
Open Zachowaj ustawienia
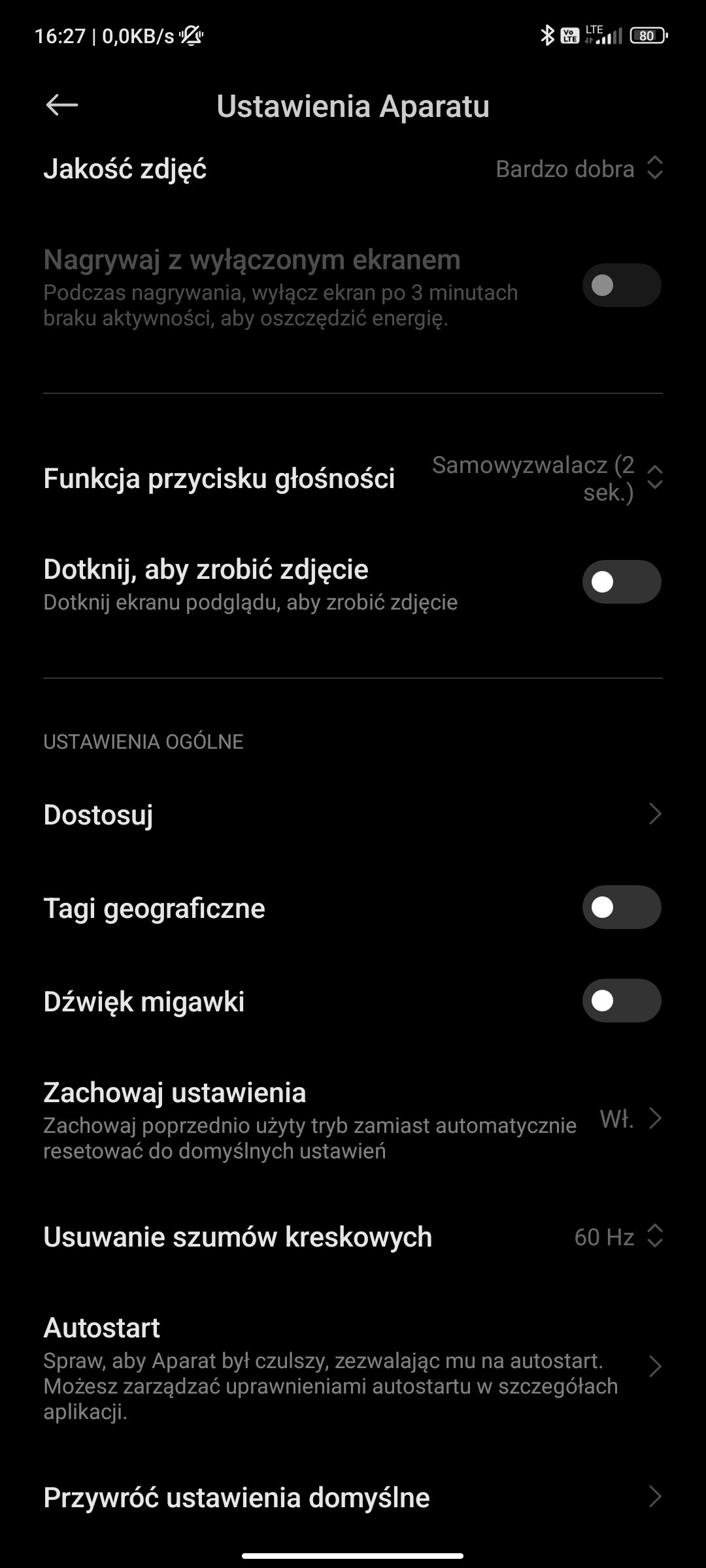(353, 1119)
